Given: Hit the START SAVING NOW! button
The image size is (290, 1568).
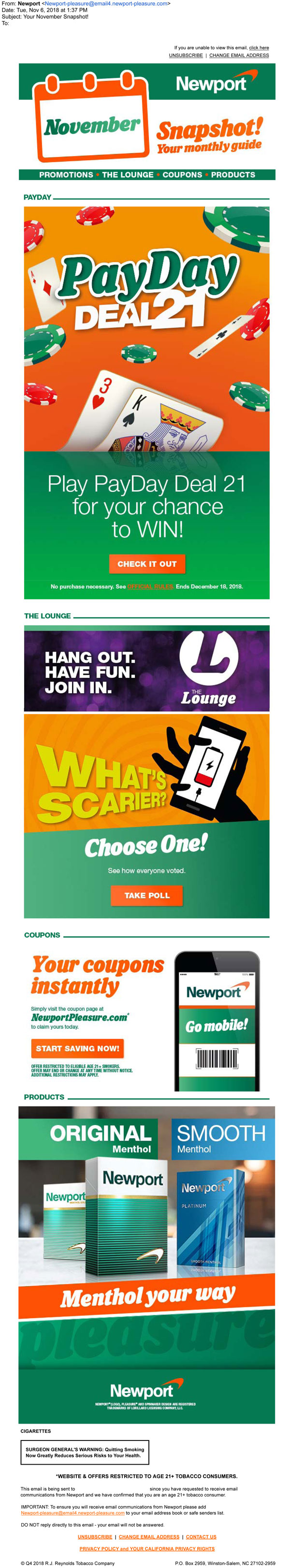Looking at the screenshot, I should pos(77,1048).
